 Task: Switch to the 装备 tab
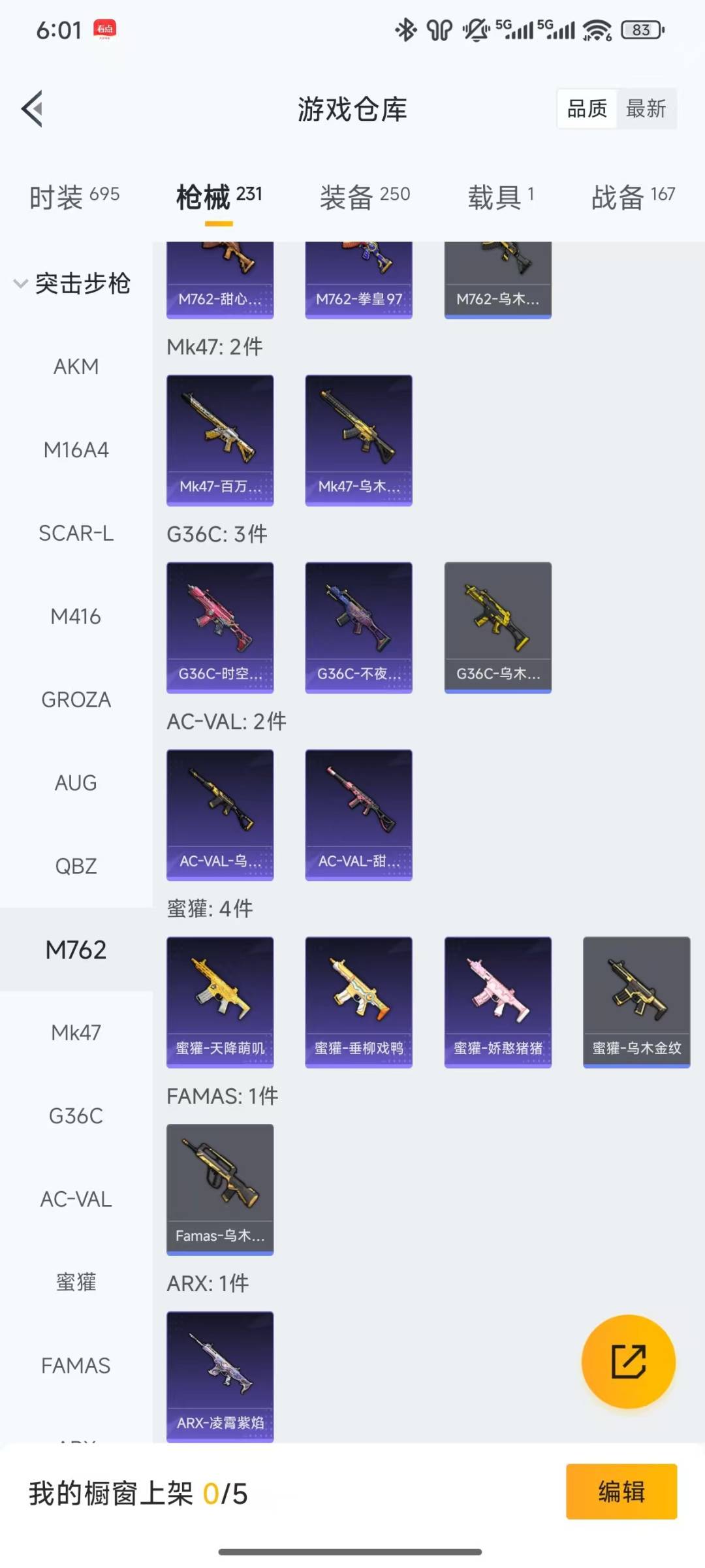point(364,197)
